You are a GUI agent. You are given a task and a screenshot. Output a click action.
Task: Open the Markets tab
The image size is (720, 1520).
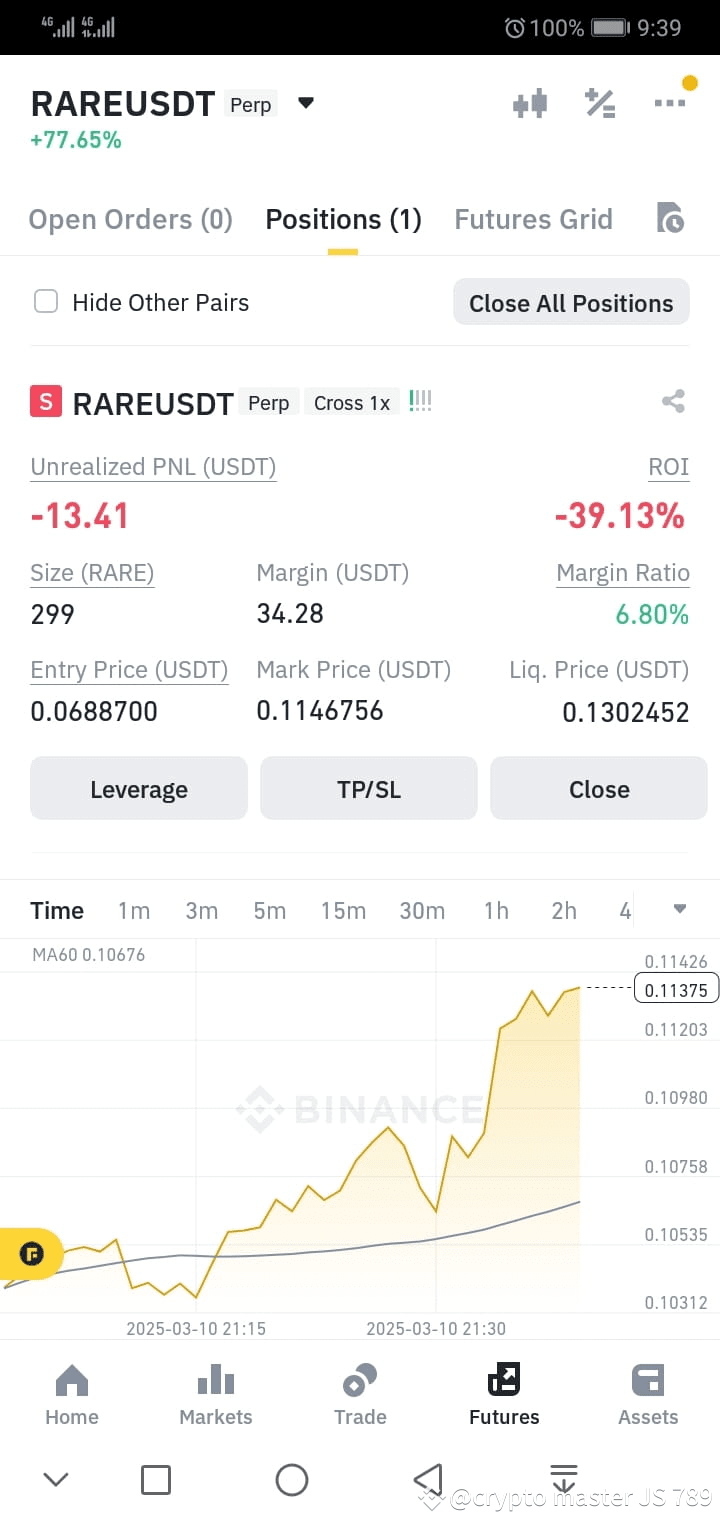click(x=216, y=1395)
